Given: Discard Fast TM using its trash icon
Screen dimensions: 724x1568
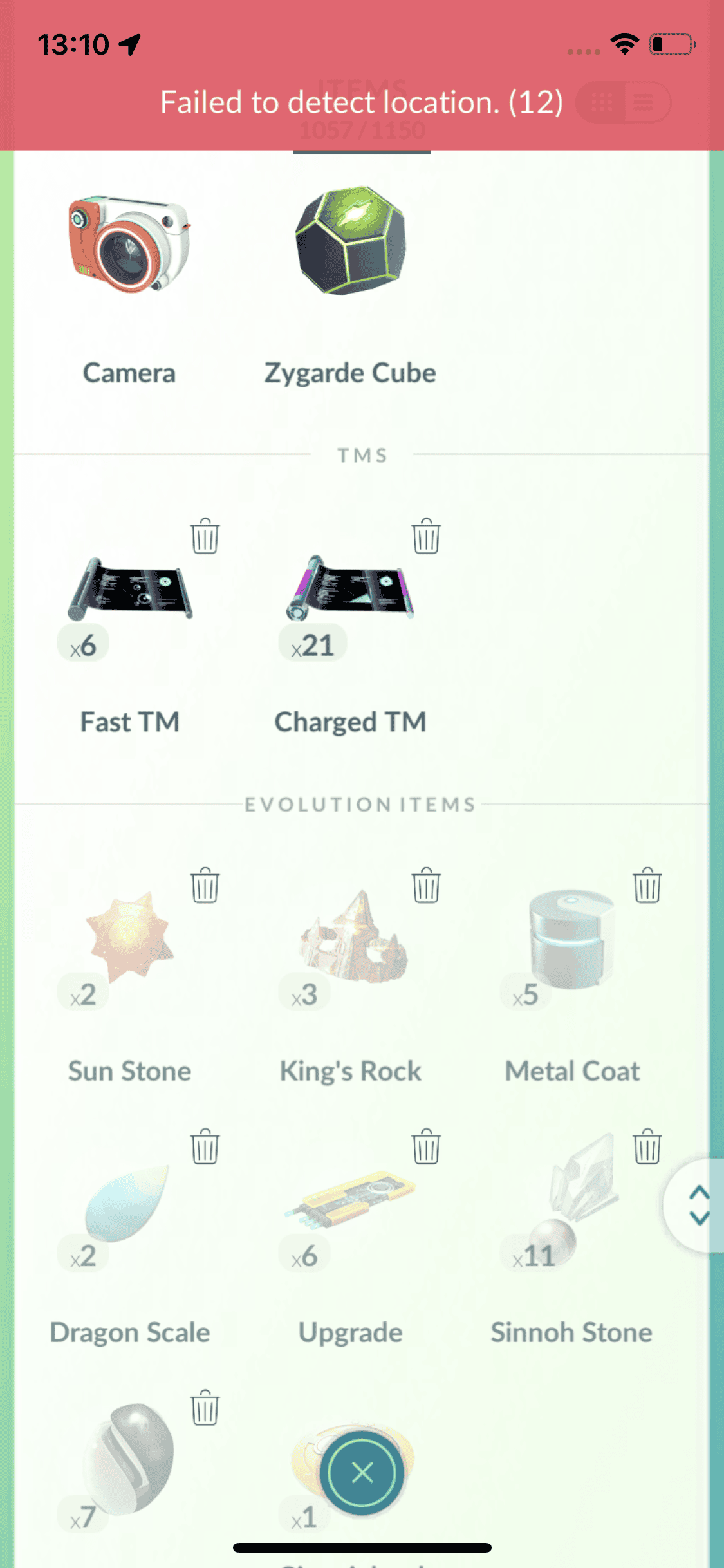Looking at the screenshot, I should tap(205, 536).
